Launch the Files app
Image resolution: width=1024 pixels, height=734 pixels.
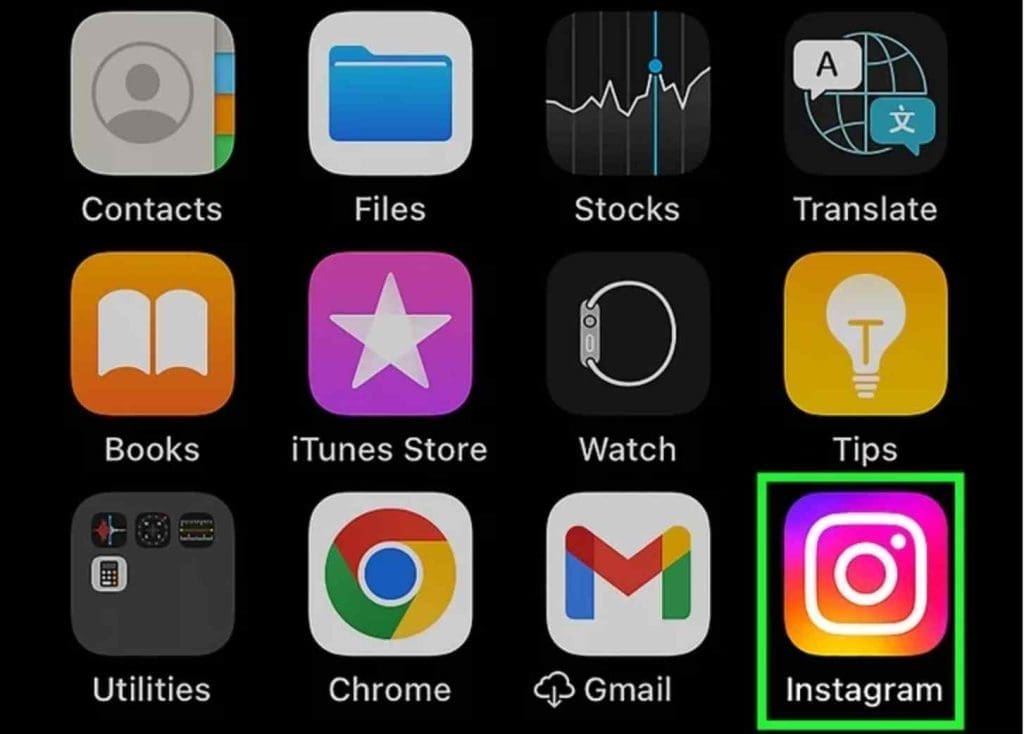(390, 95)
